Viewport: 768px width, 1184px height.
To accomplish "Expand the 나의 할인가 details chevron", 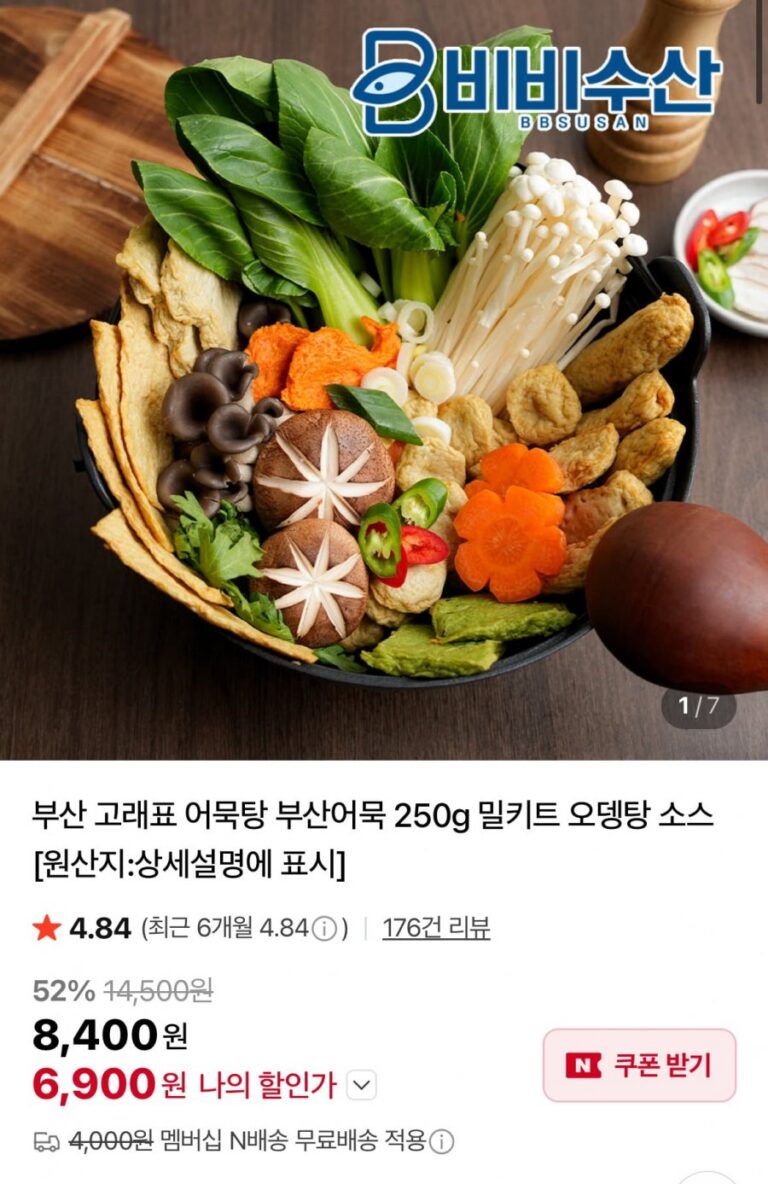I will tap(362, 1085).
